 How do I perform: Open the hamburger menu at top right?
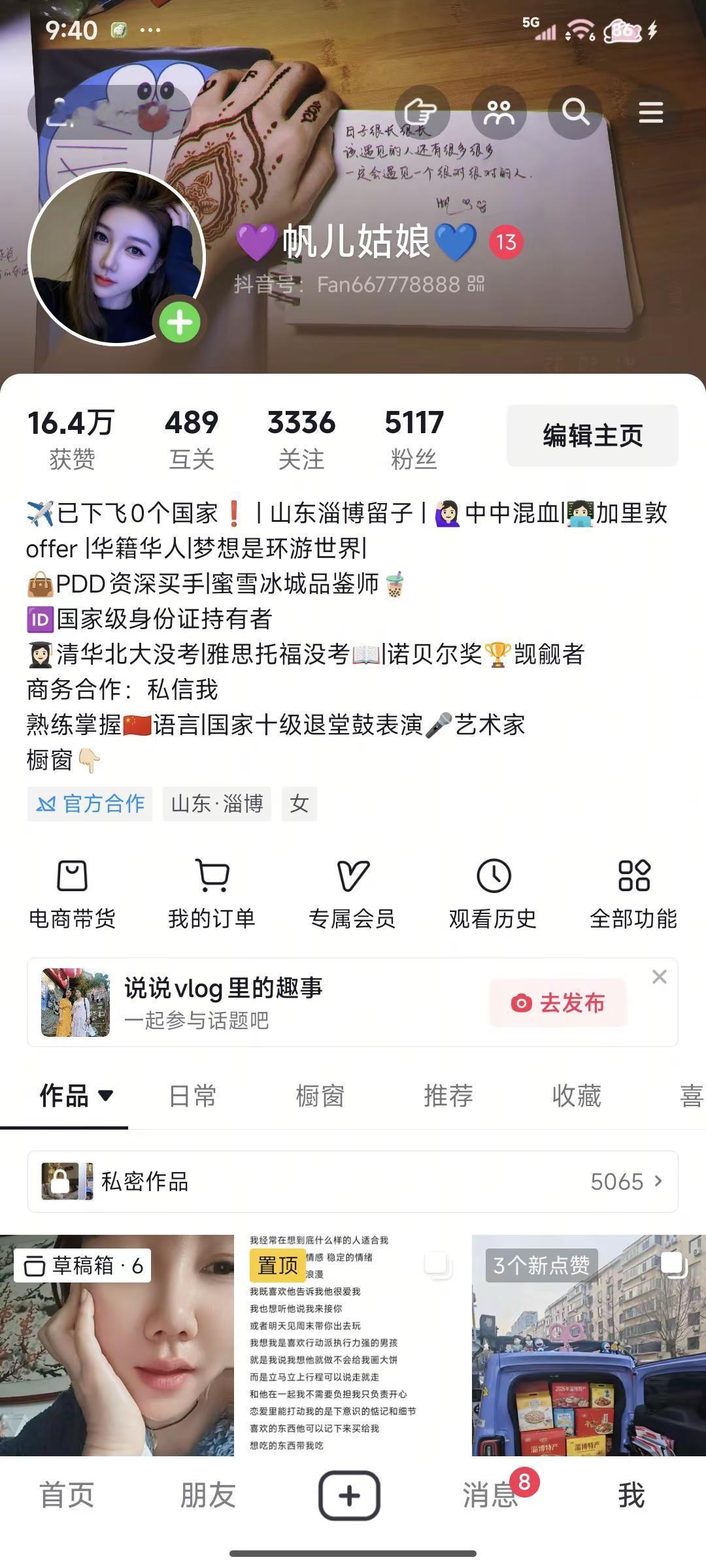(x=650, y=112)
